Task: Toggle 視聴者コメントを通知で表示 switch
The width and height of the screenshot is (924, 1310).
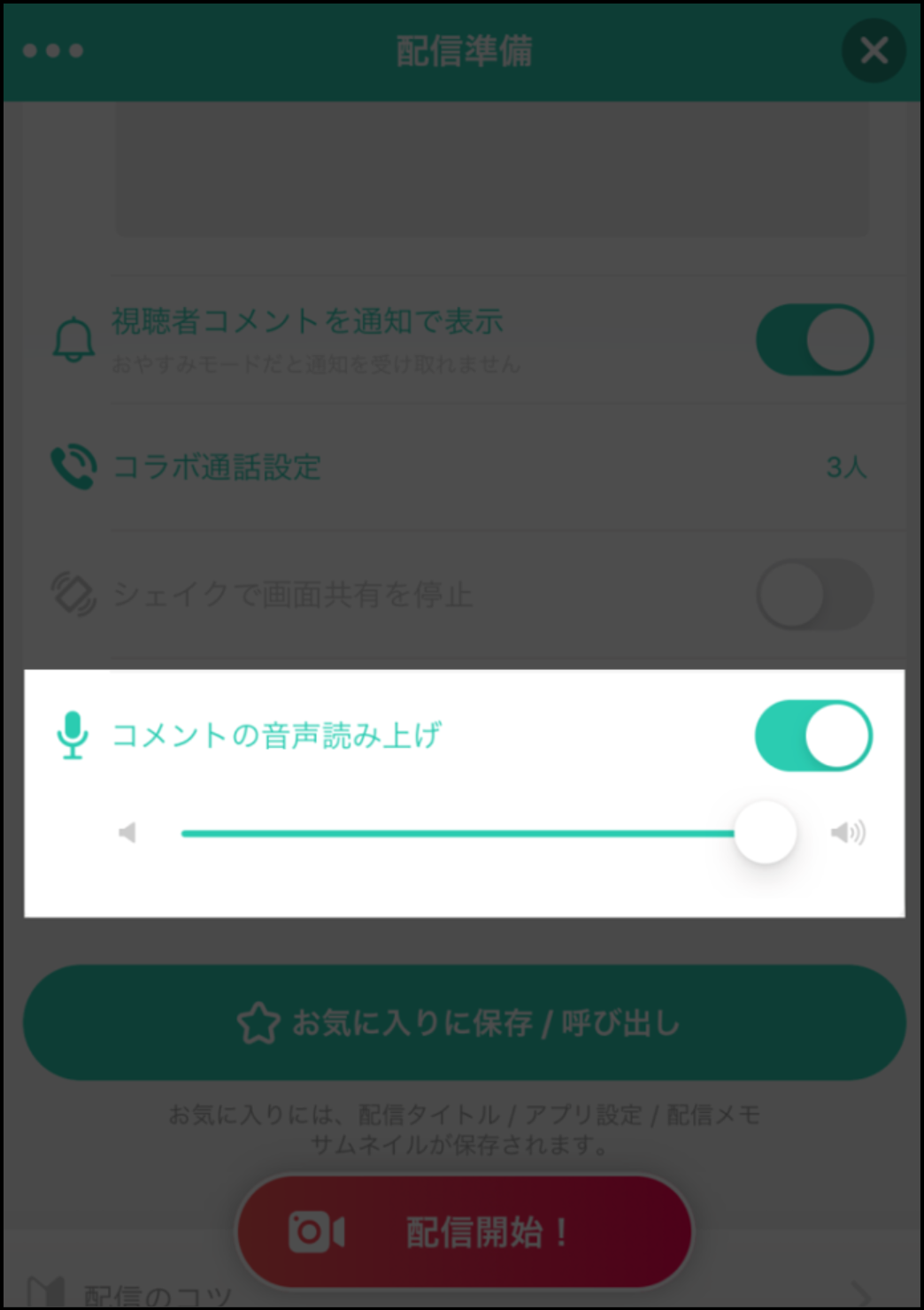Action: tap(814, 340)
